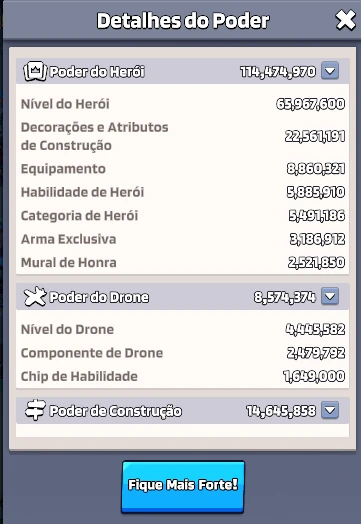Expand the Poder de Construção section

[x=330, y=410]
